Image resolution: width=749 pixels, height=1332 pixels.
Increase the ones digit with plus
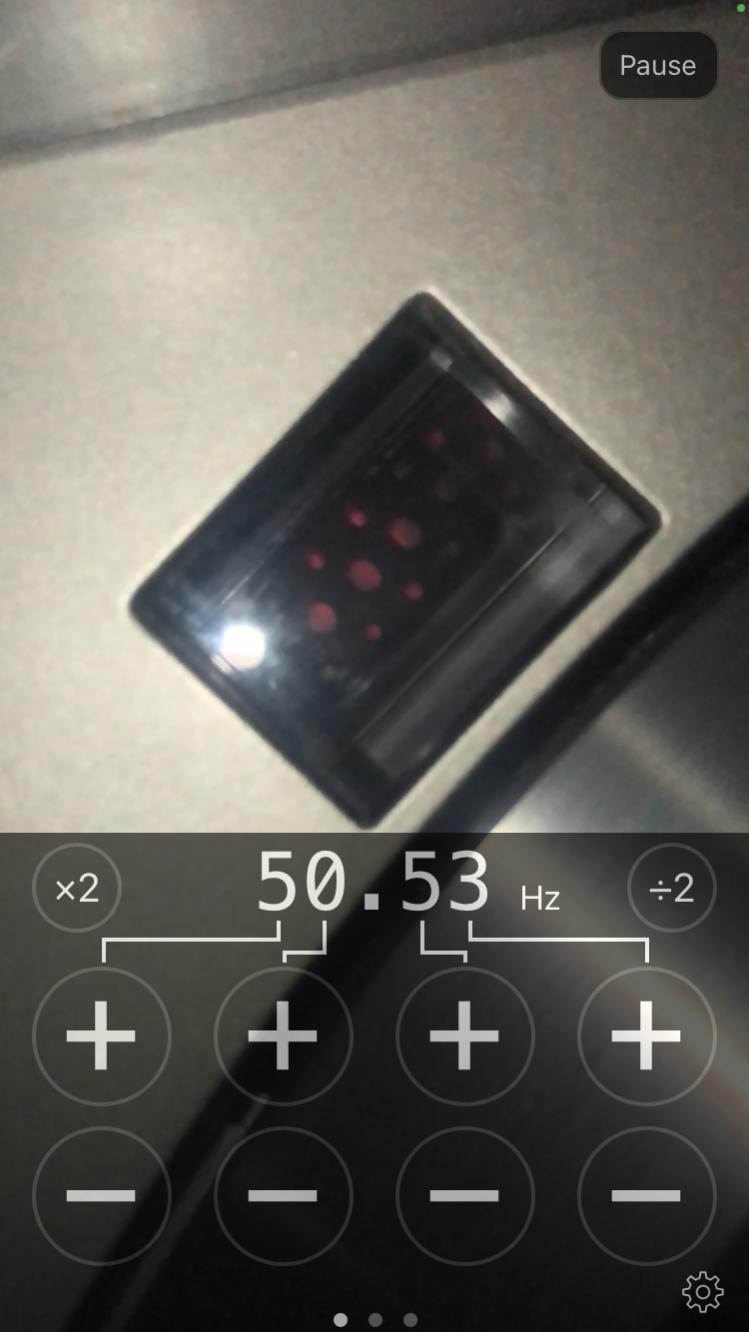284,1036
